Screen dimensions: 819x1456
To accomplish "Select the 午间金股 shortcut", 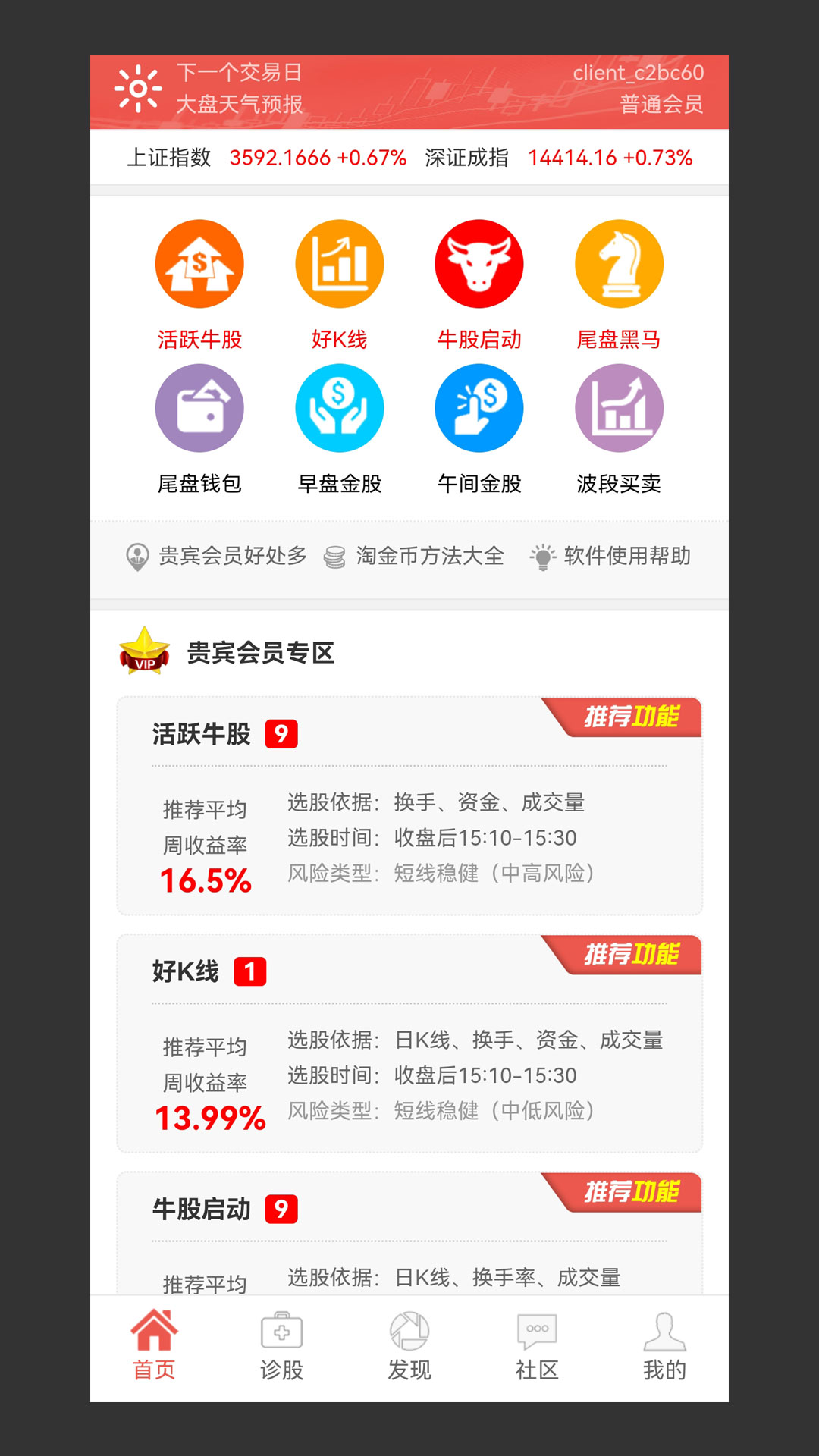I will coord(479,409).
